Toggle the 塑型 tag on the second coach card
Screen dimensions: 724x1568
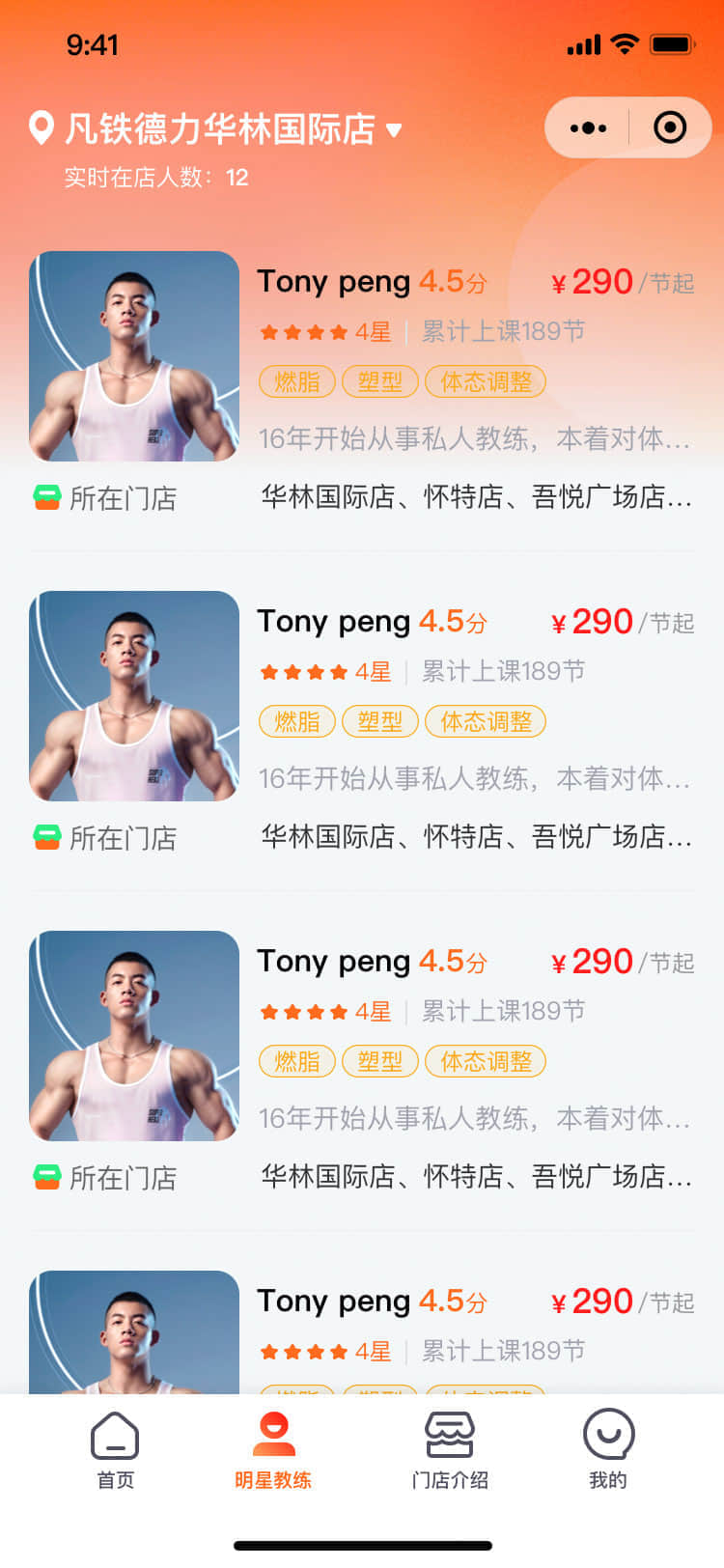tap(380, 721)
